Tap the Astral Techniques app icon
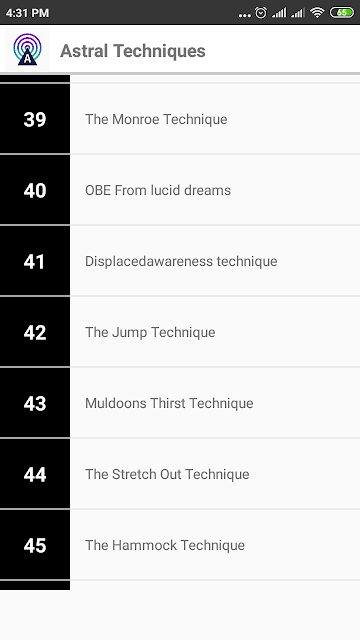 pyautogui.click(x=27, y=50)
